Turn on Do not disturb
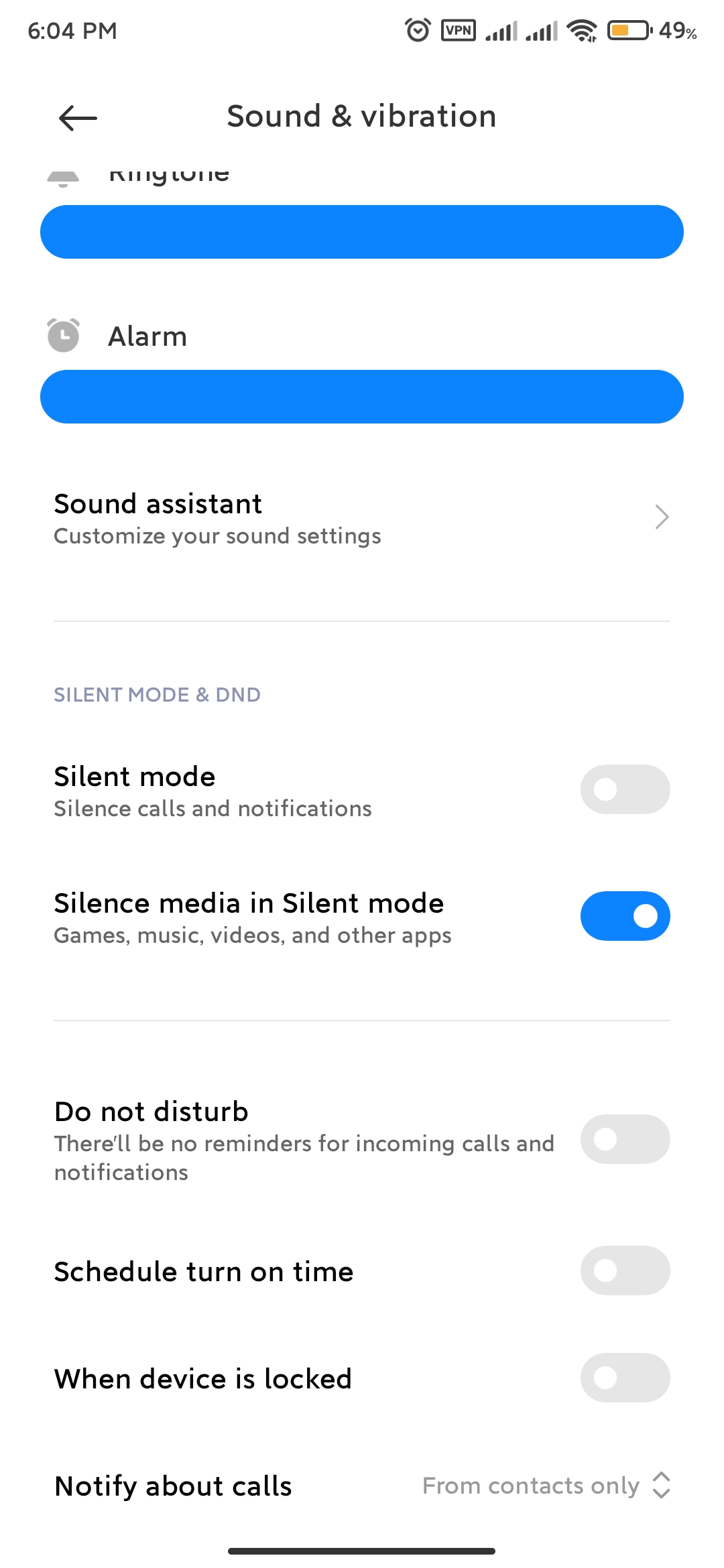 pos(625,1139)
